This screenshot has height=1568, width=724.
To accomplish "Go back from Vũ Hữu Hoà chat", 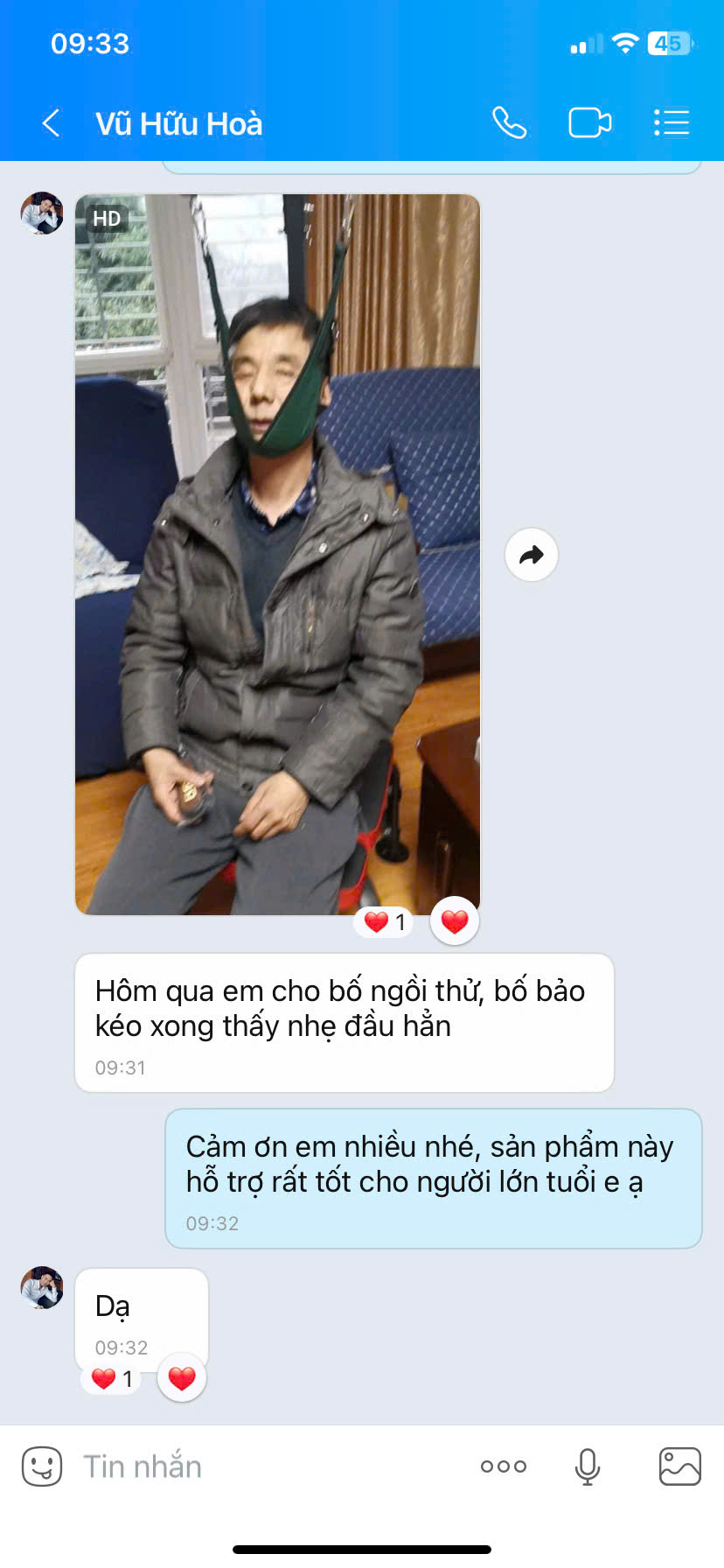I will pyautogui.click(x=52, y=123).
